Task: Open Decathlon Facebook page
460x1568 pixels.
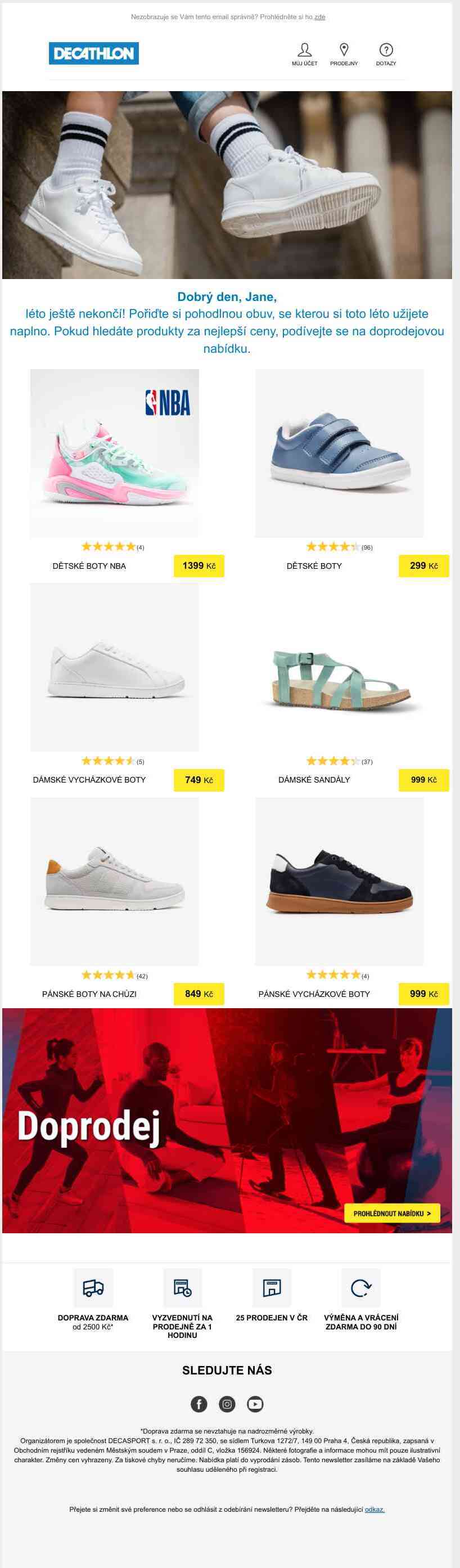Action: 199,1404
